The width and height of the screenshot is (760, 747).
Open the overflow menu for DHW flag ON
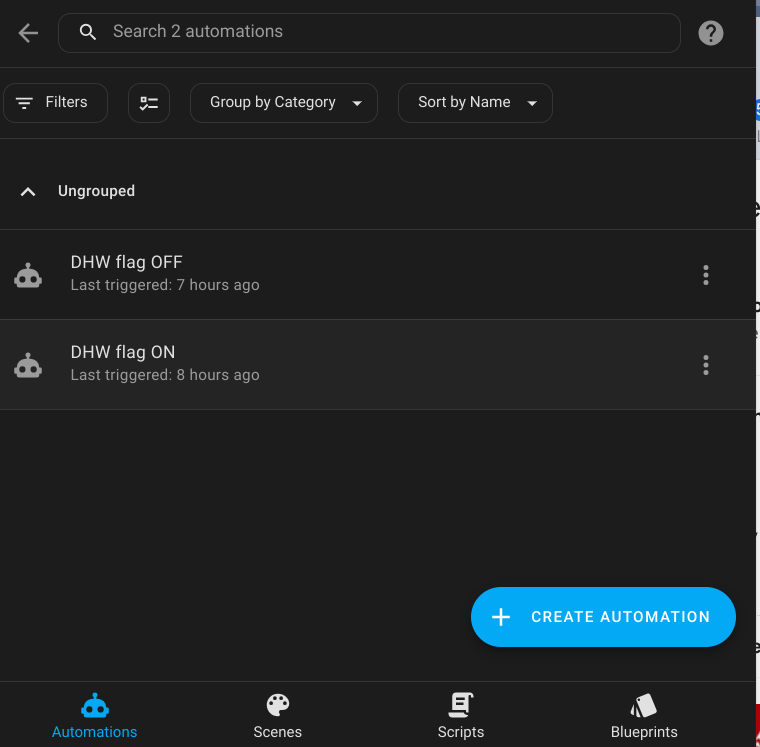[x=706, y=365]
